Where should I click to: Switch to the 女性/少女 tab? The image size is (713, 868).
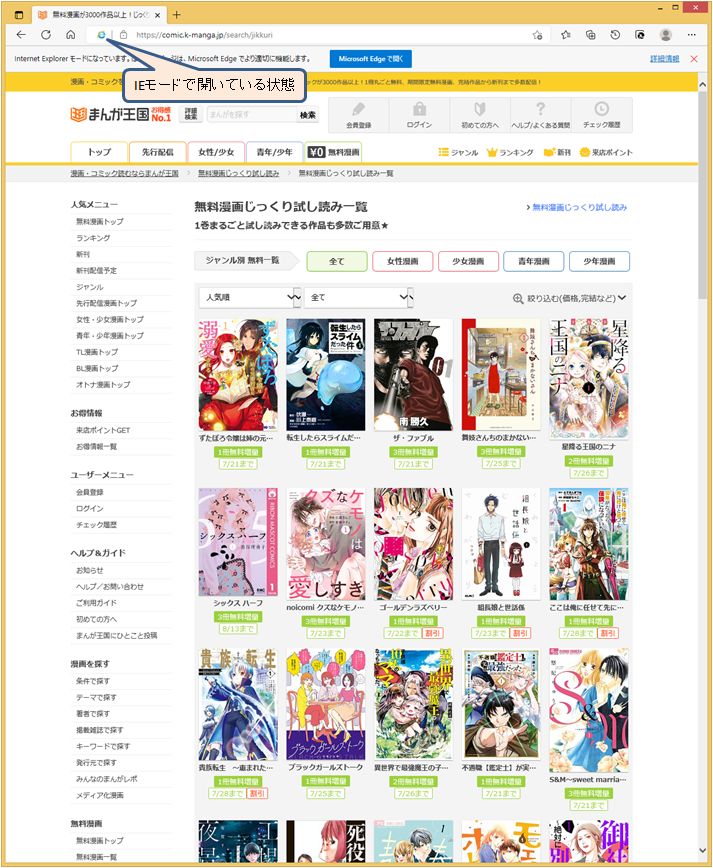click(x=216, y=152)
